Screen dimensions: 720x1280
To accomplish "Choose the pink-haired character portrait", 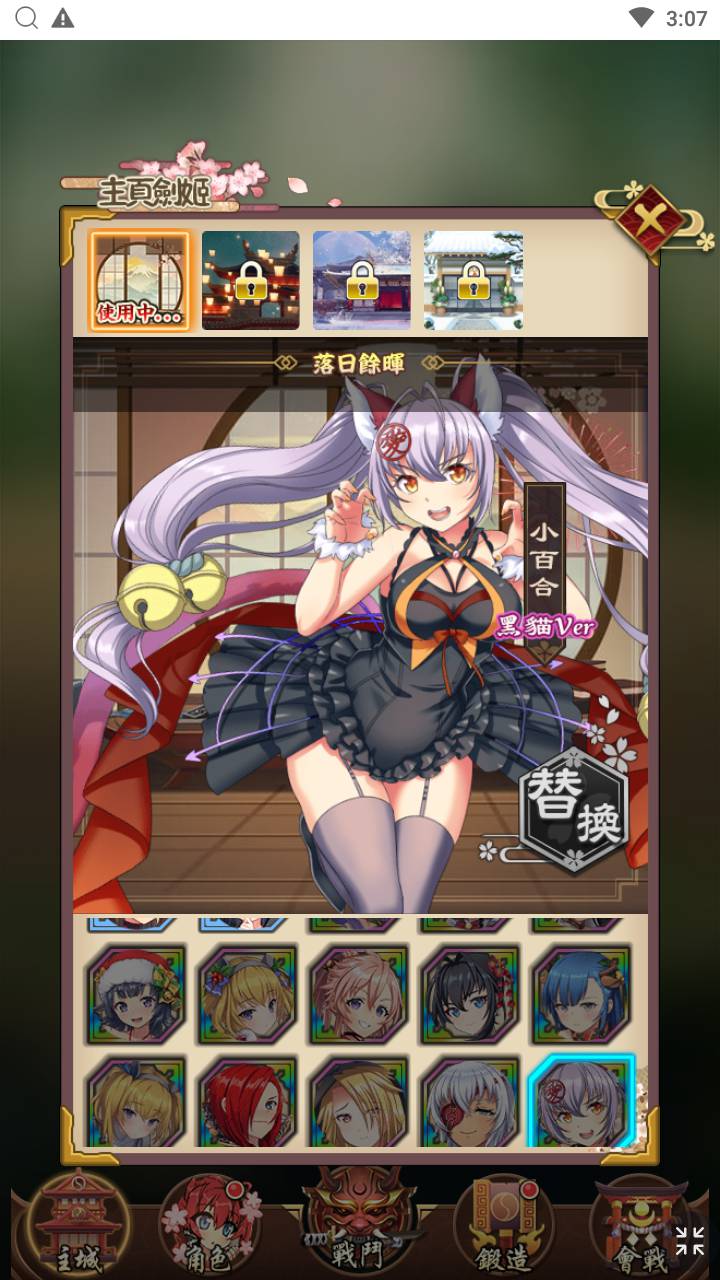I will [x=359, y=994].
